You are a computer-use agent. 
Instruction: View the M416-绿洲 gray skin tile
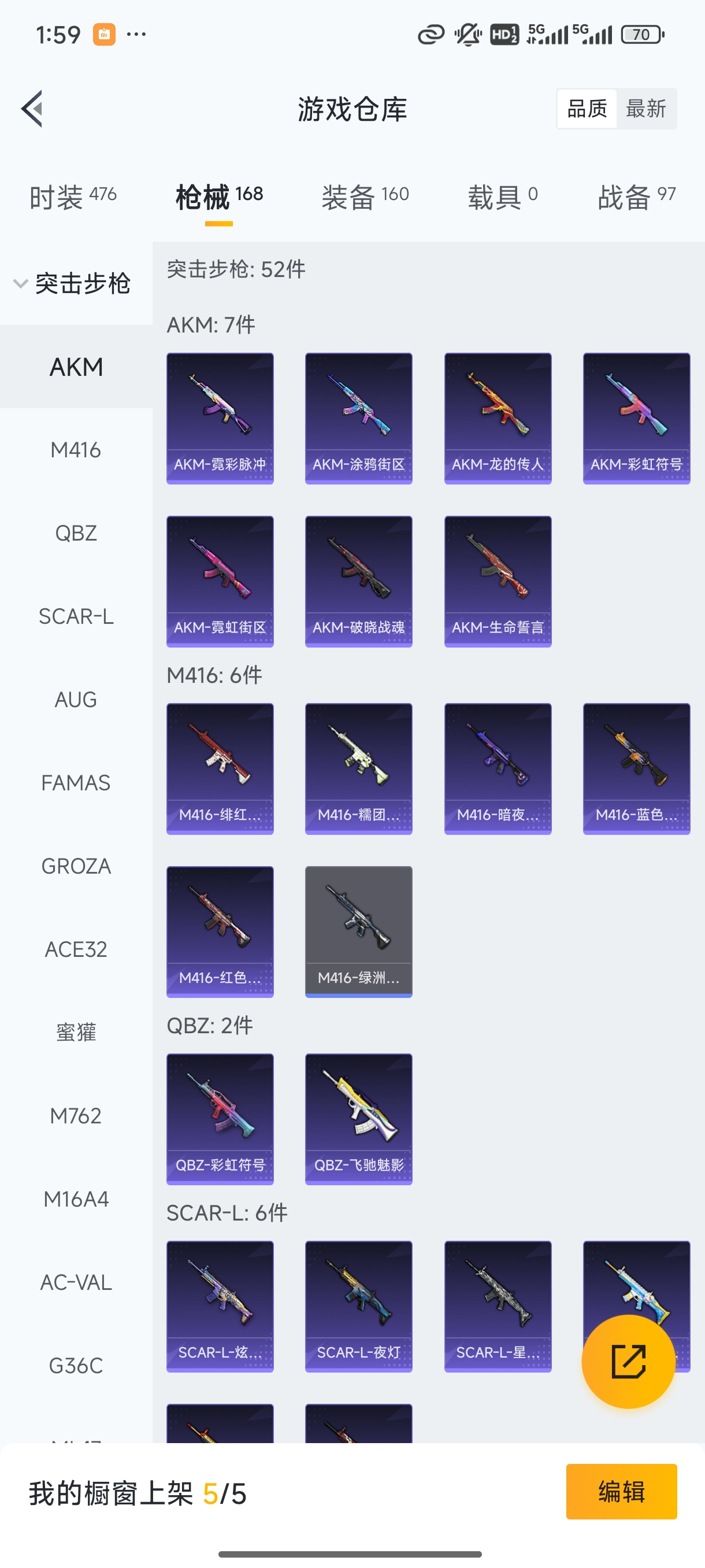[359, 931]
